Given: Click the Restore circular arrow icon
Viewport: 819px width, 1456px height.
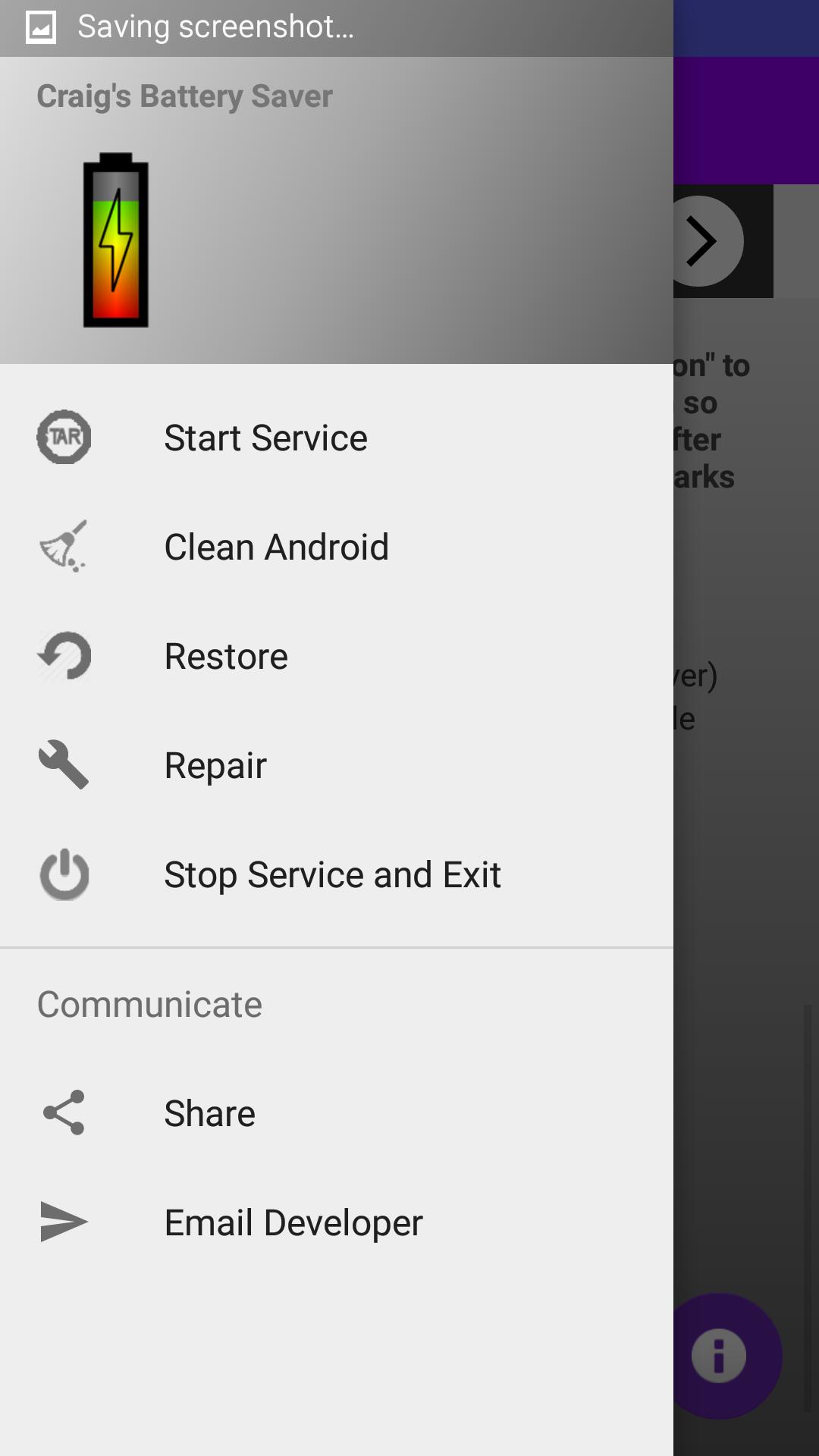Looking at the screenshot, I should [64, 657].
